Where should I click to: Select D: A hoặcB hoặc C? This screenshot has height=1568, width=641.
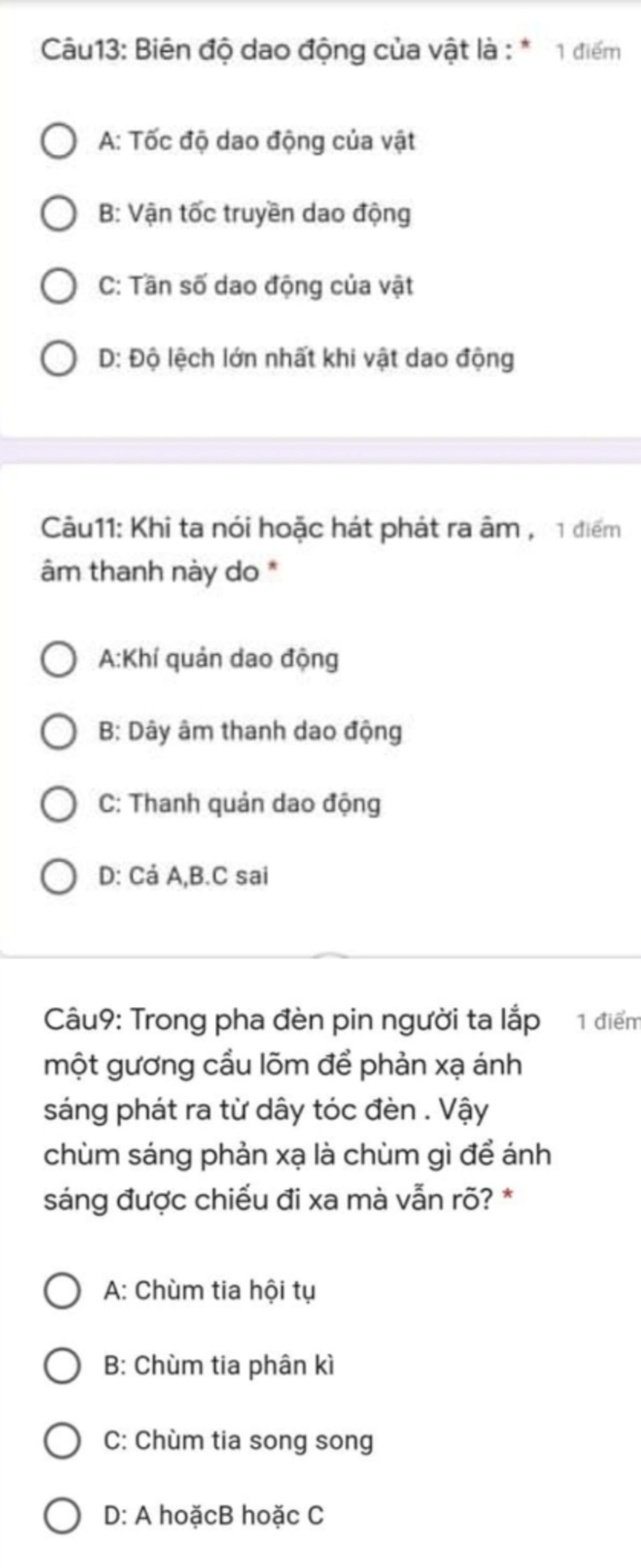[61, 1516]
